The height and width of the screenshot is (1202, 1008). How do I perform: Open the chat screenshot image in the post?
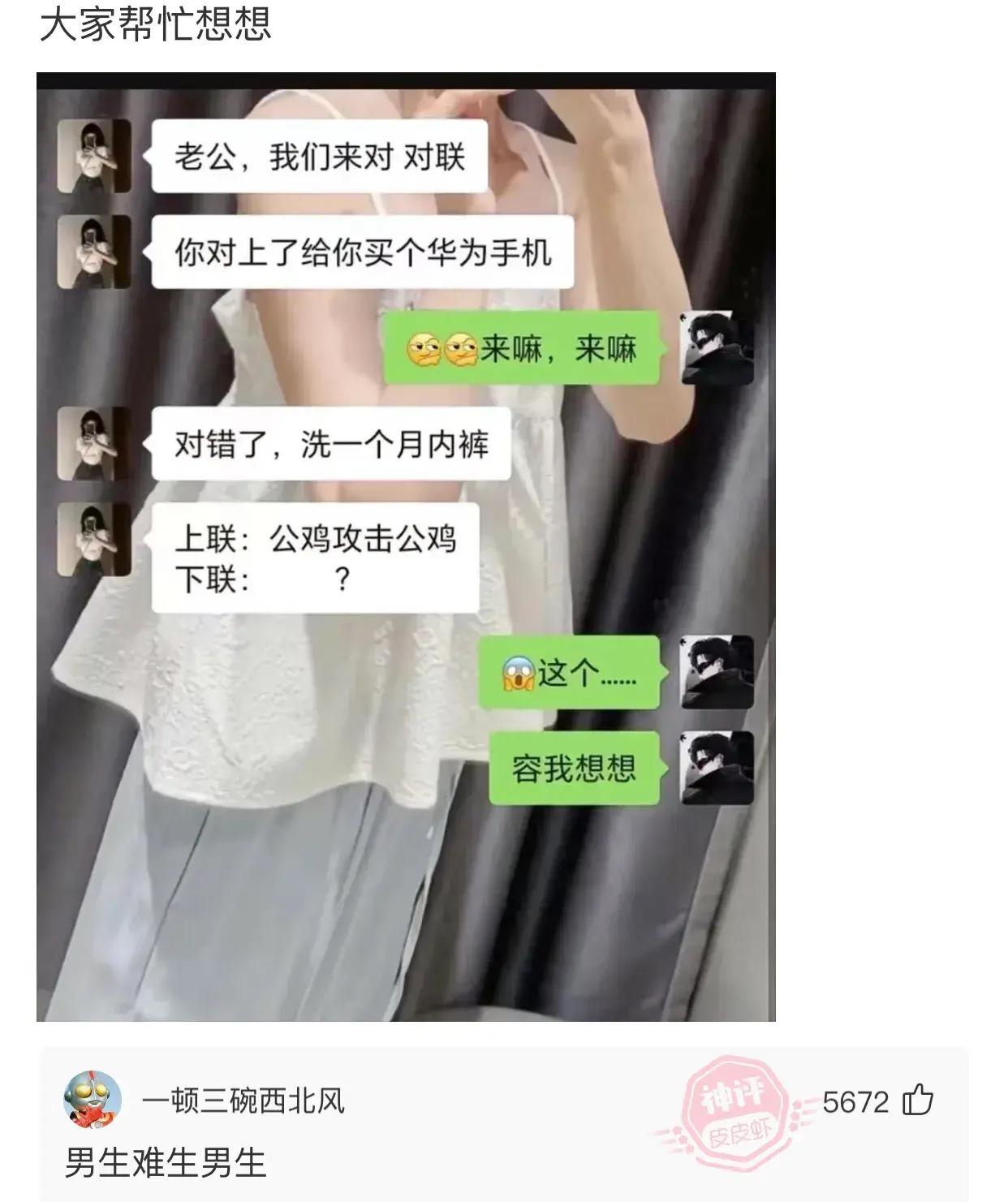[x=406, y=546]
